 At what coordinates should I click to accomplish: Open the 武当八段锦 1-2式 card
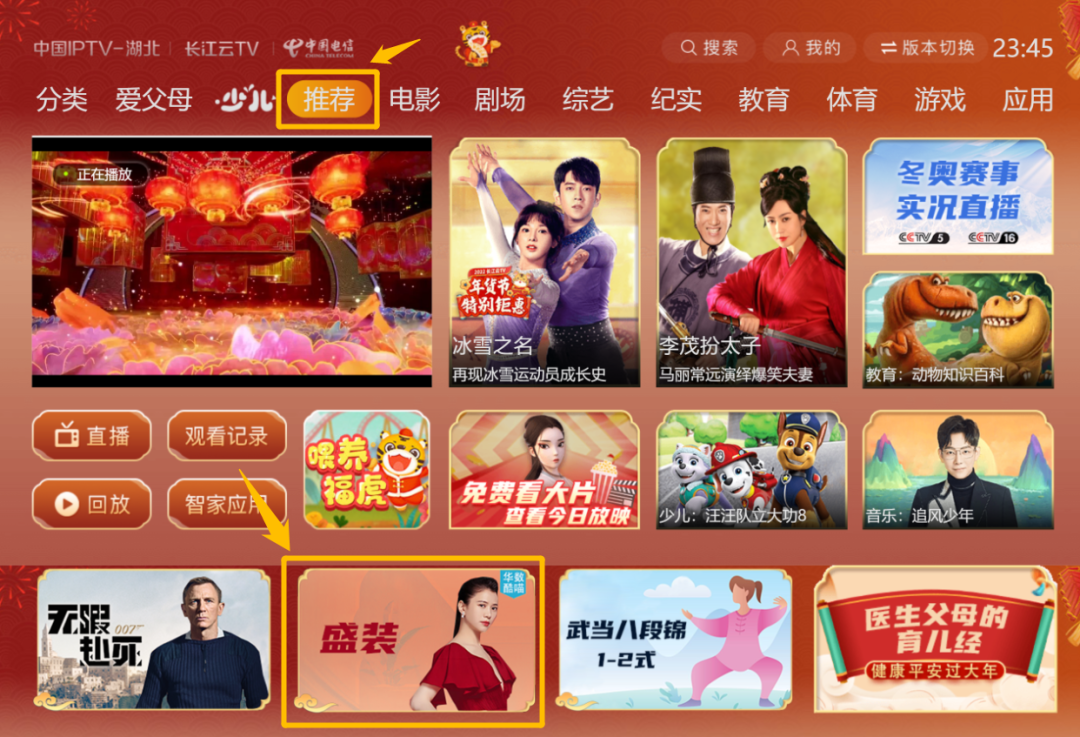point(675,640)
